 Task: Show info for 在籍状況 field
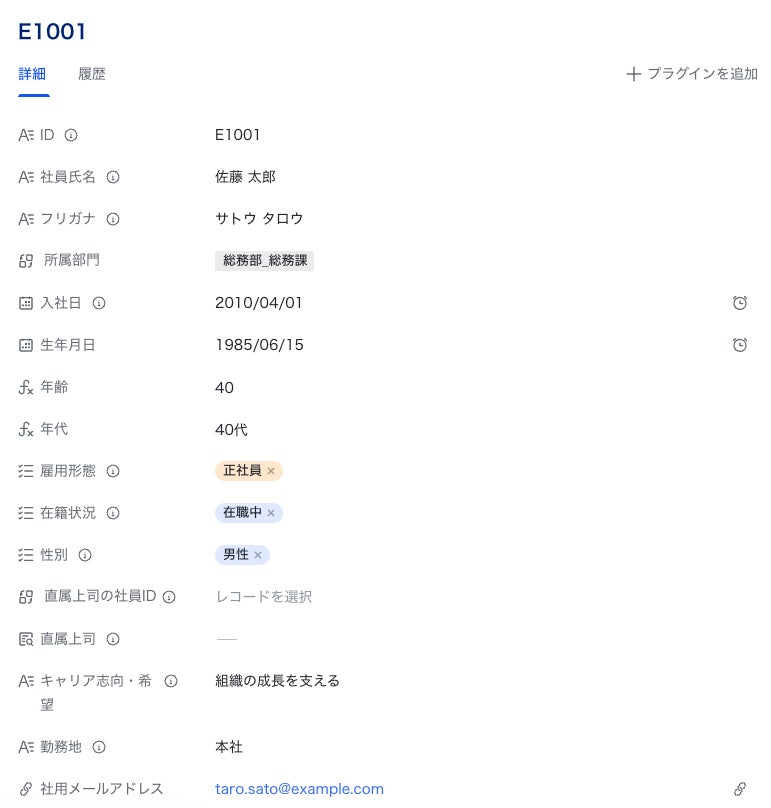[x=113, y=513]
